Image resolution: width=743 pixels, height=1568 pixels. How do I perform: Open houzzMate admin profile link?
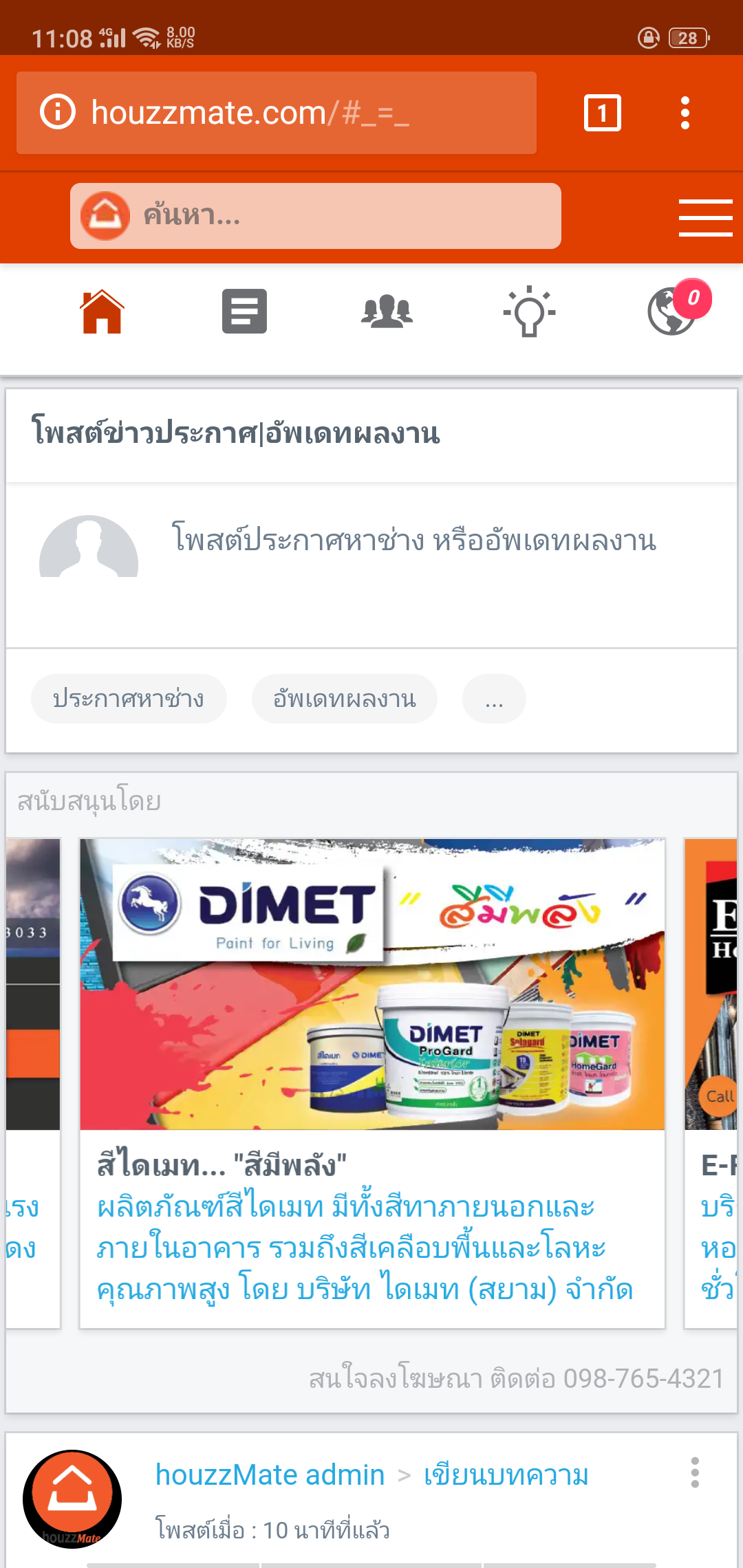click(270, 1475)
